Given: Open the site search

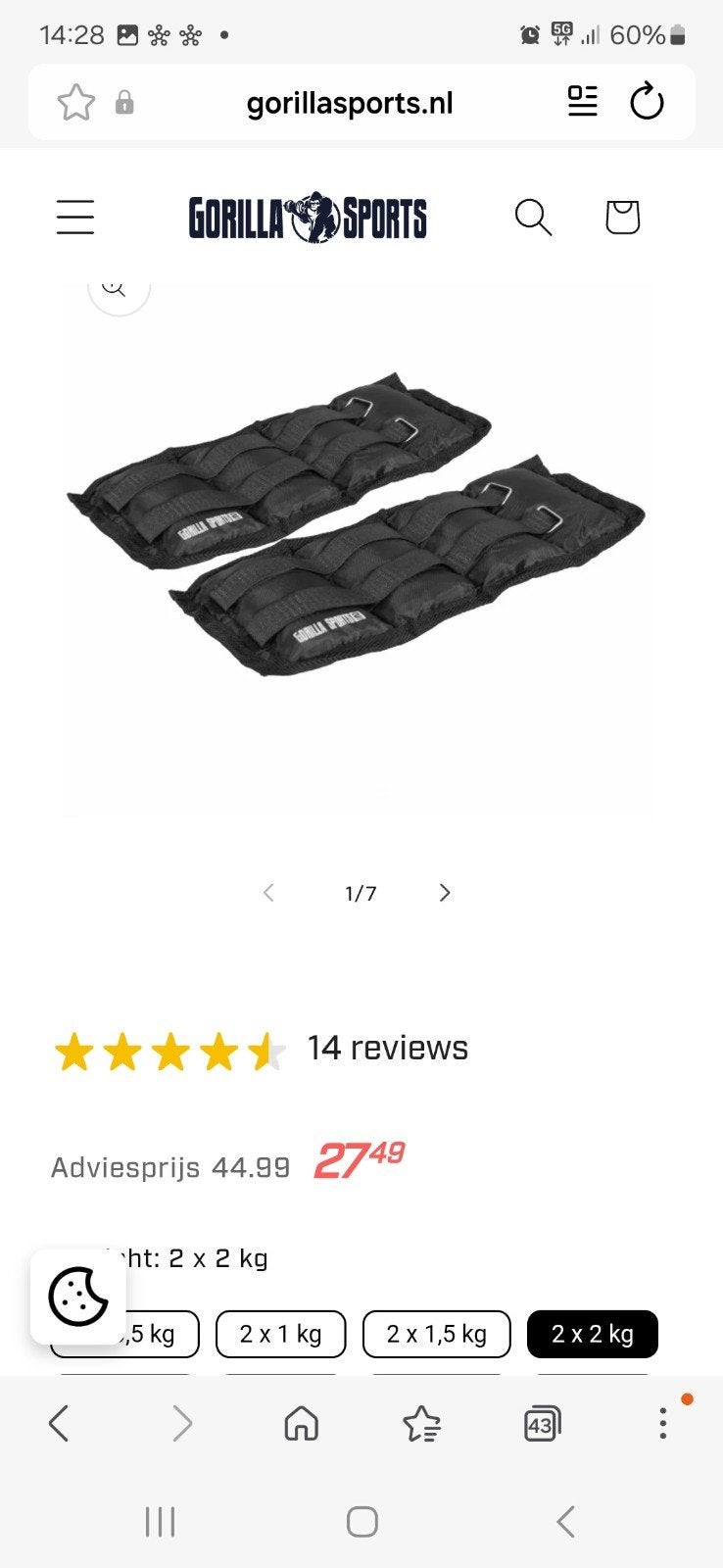Looking at the screenshot, I should coord(533,217).
